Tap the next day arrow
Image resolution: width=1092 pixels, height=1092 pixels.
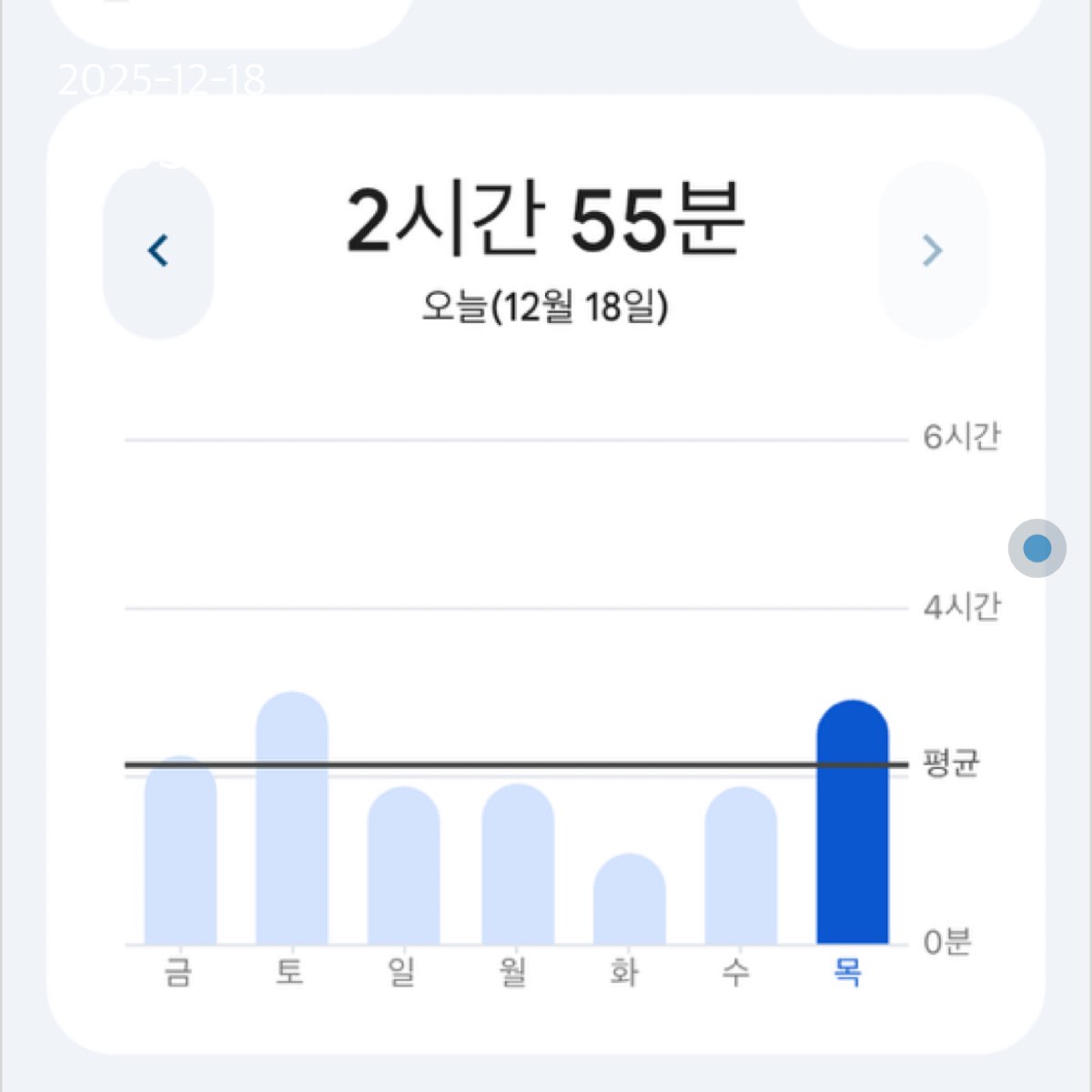click(x=932, y=250)
